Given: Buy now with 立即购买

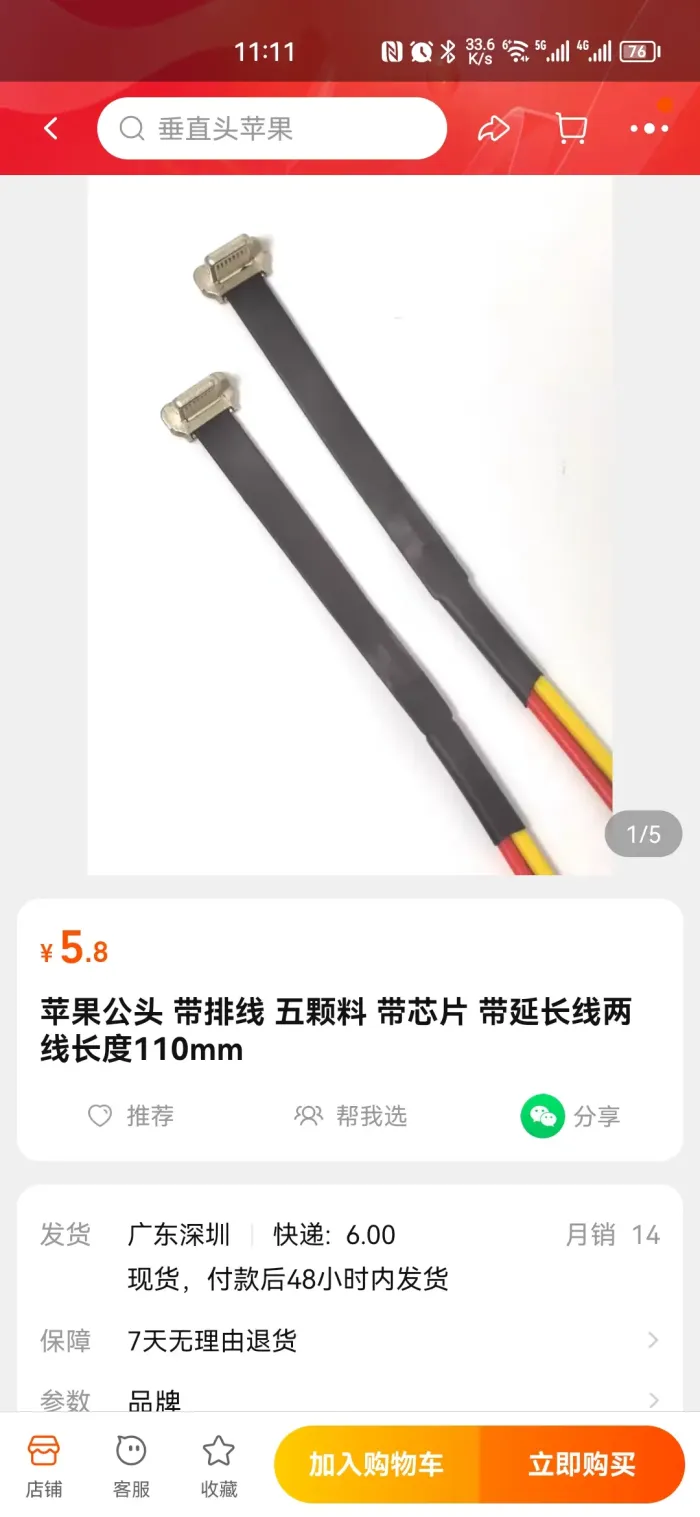Looking at the screenshot, I should pos(582,1465).
